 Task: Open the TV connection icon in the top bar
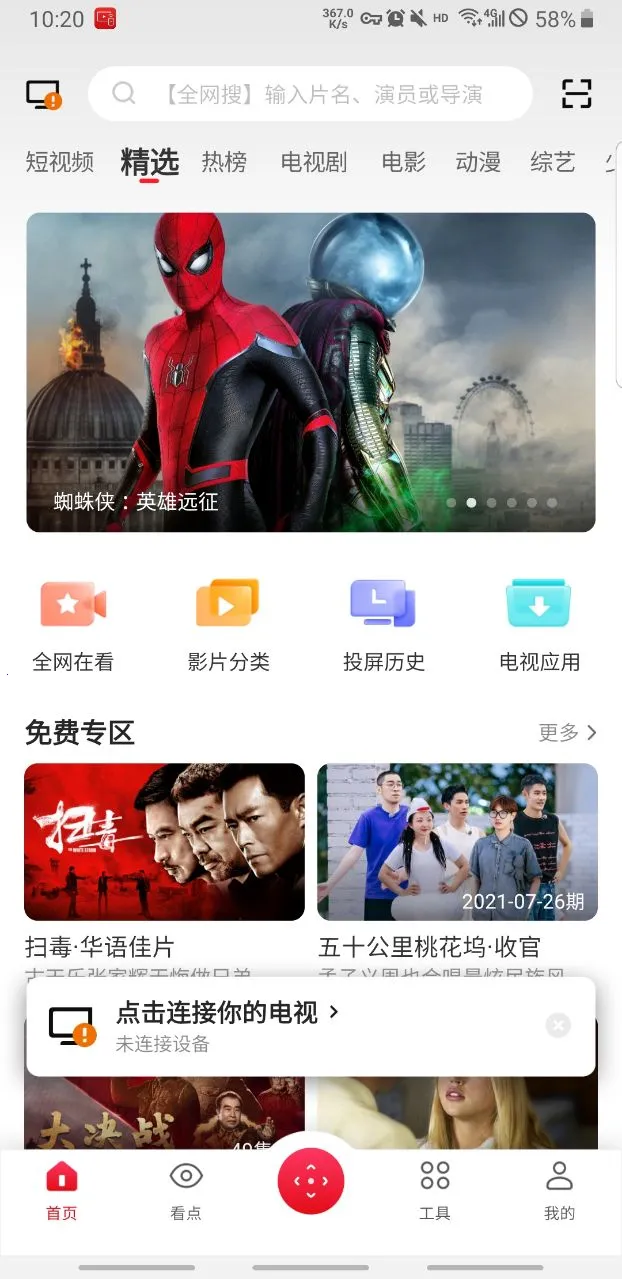point(43,95)
